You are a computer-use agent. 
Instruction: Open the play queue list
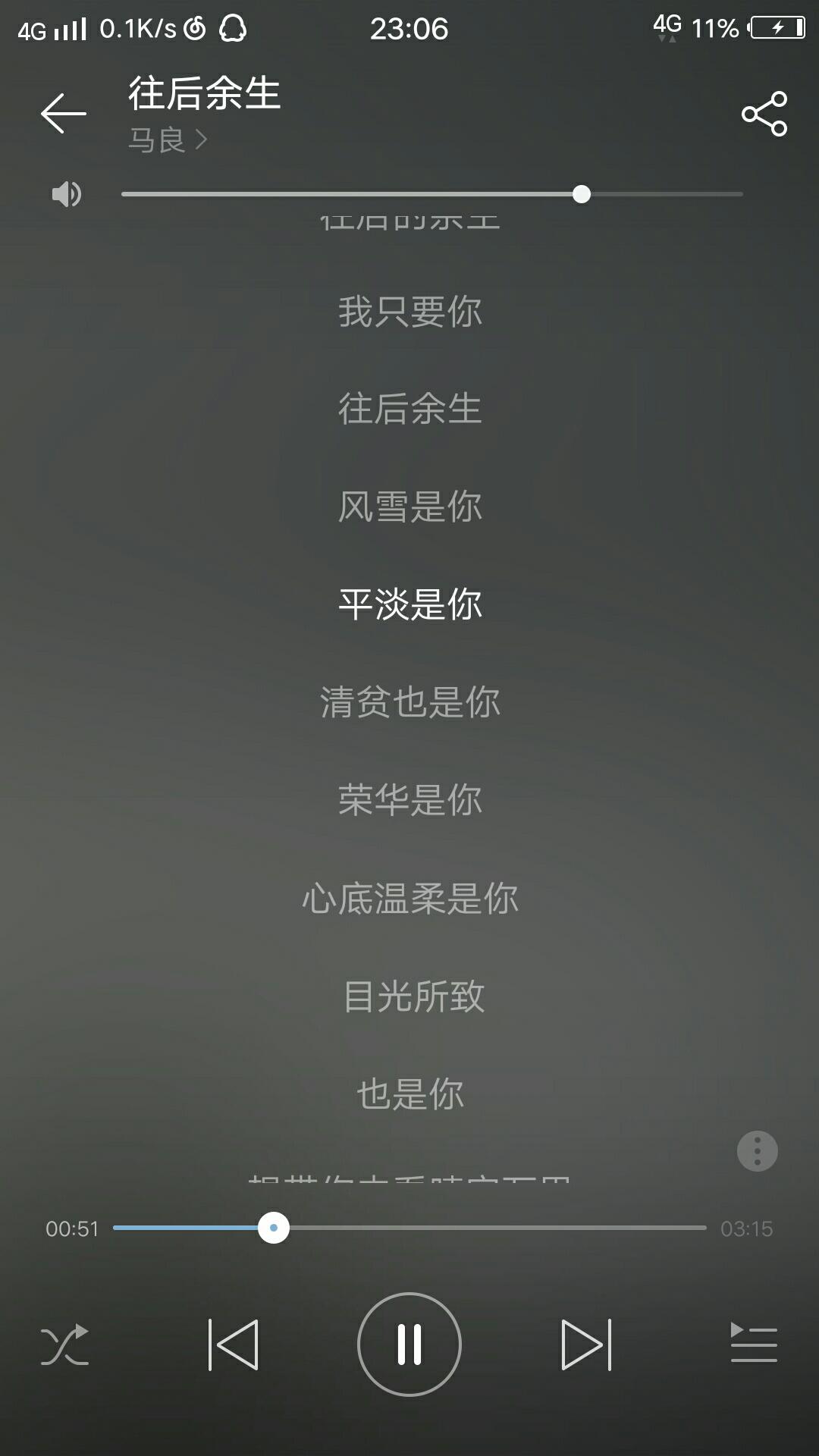753,1343
